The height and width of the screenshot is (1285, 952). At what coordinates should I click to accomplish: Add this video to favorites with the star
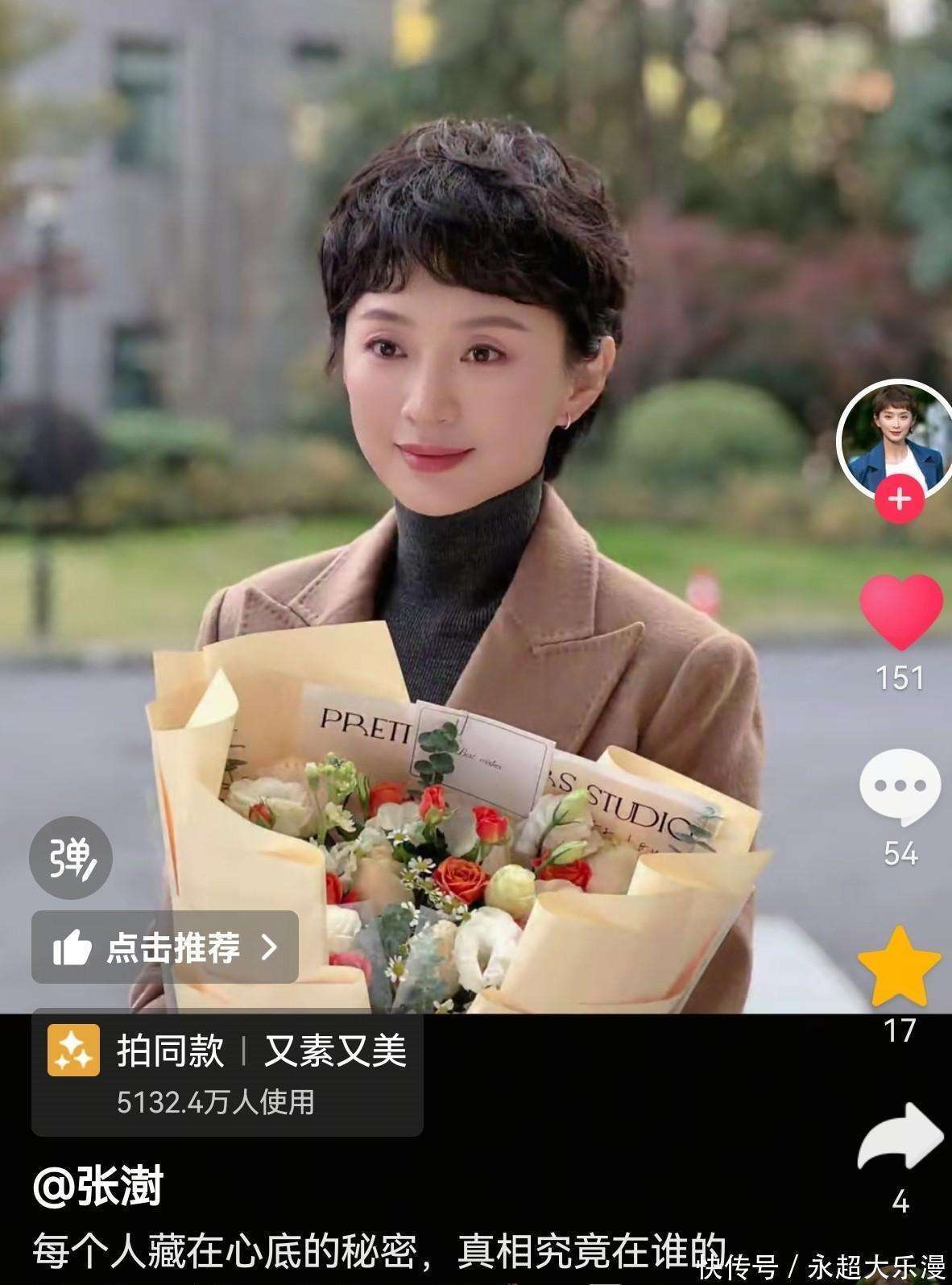click(900, 966)
